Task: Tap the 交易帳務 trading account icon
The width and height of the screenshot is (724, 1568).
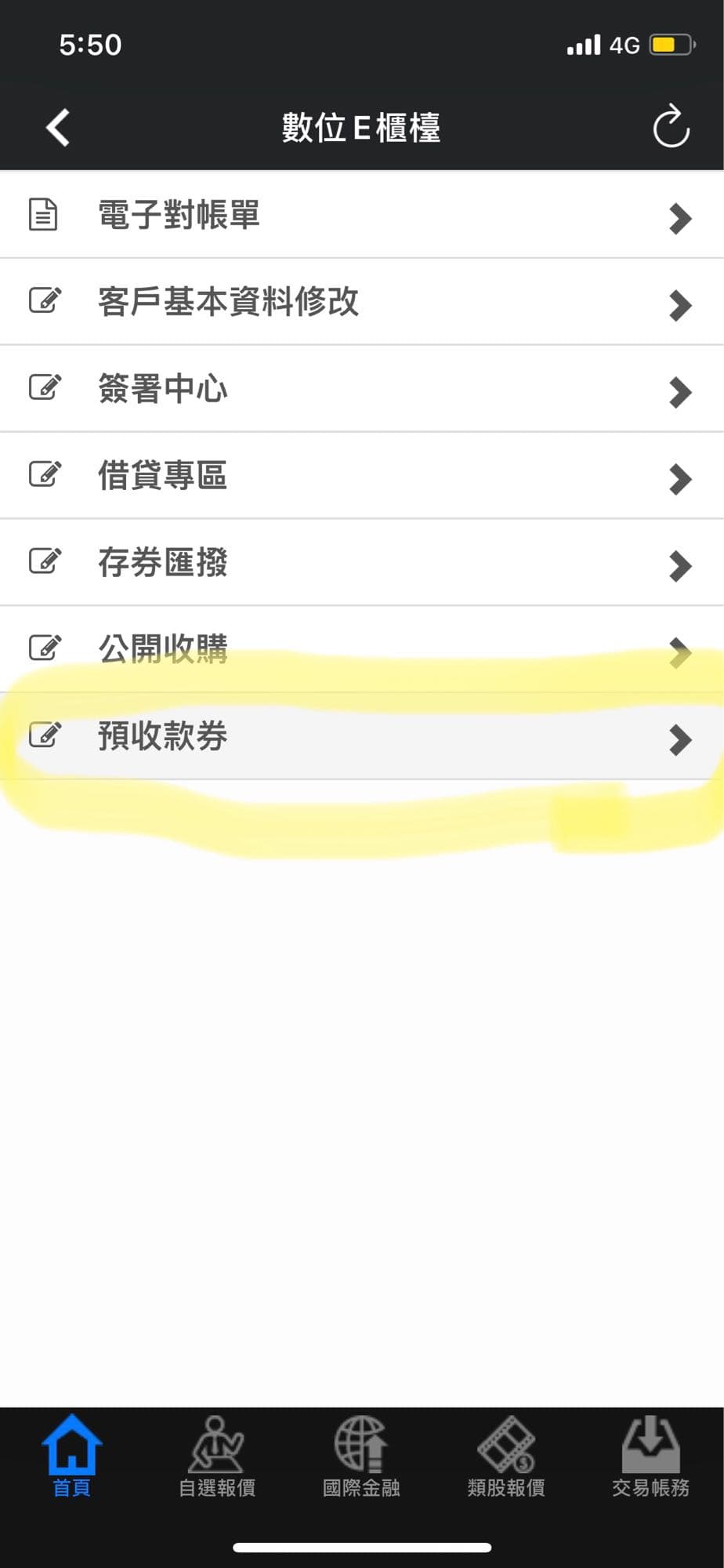Action: tap(651, 1450)
